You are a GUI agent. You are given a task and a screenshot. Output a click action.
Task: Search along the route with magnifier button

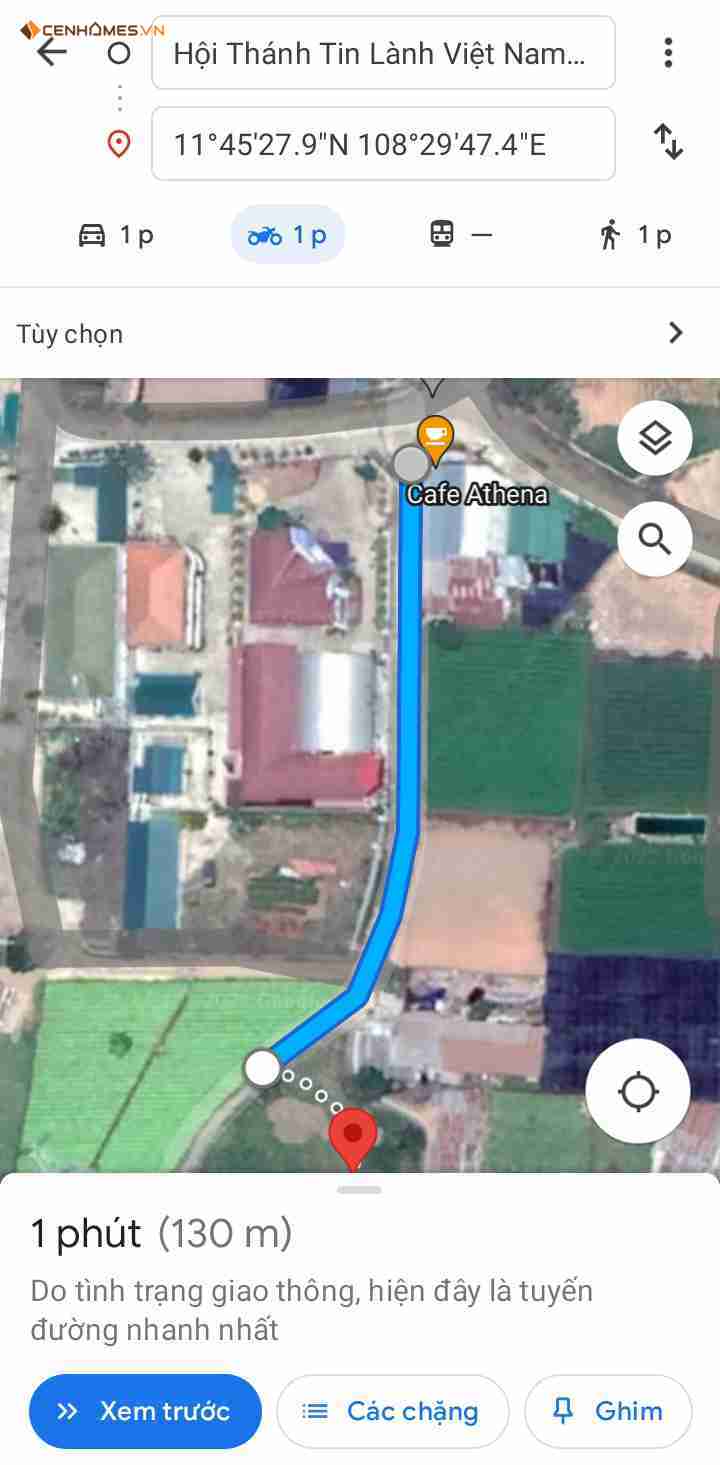click(x=655, y=539)
